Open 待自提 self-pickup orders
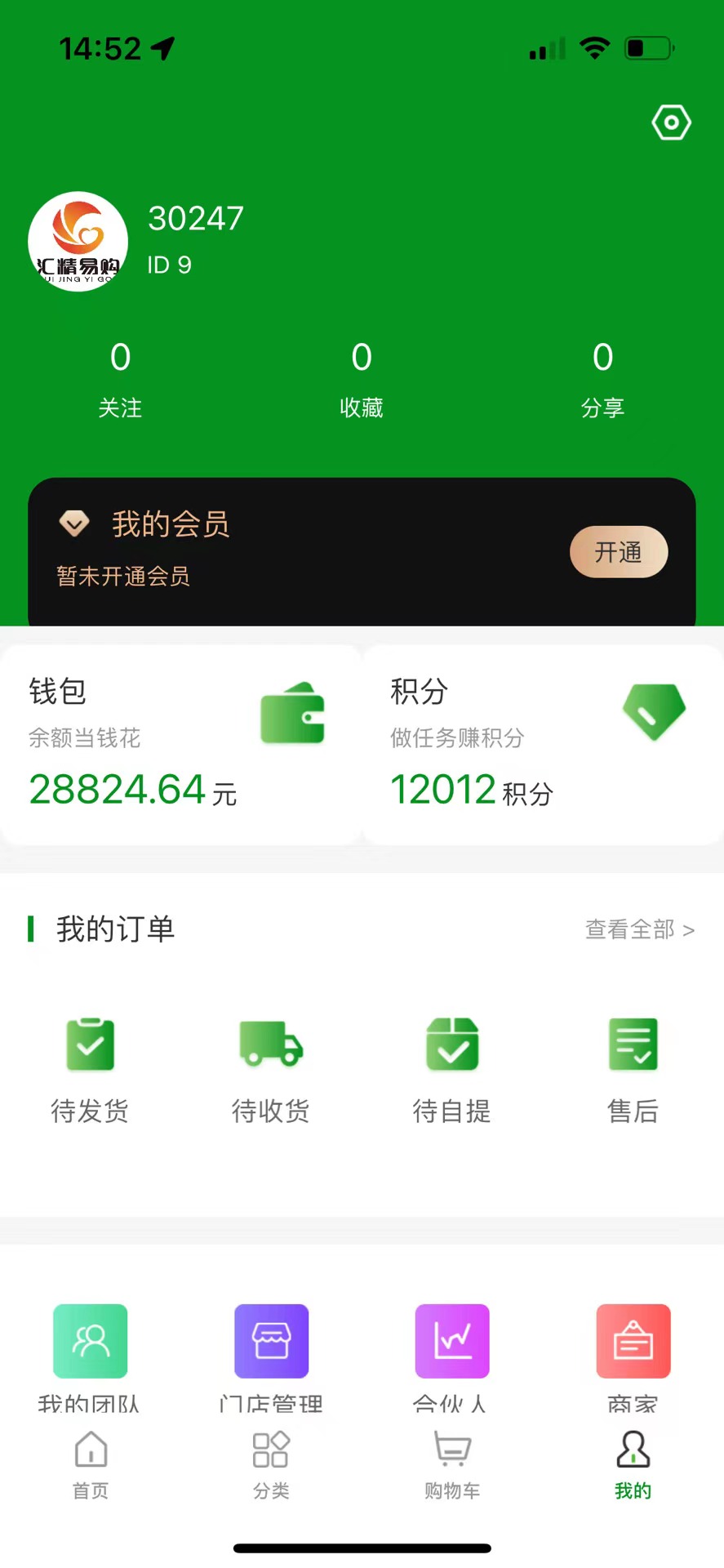The width and height of the screenshot is (724, 1568). click(x=452, y=1066)
